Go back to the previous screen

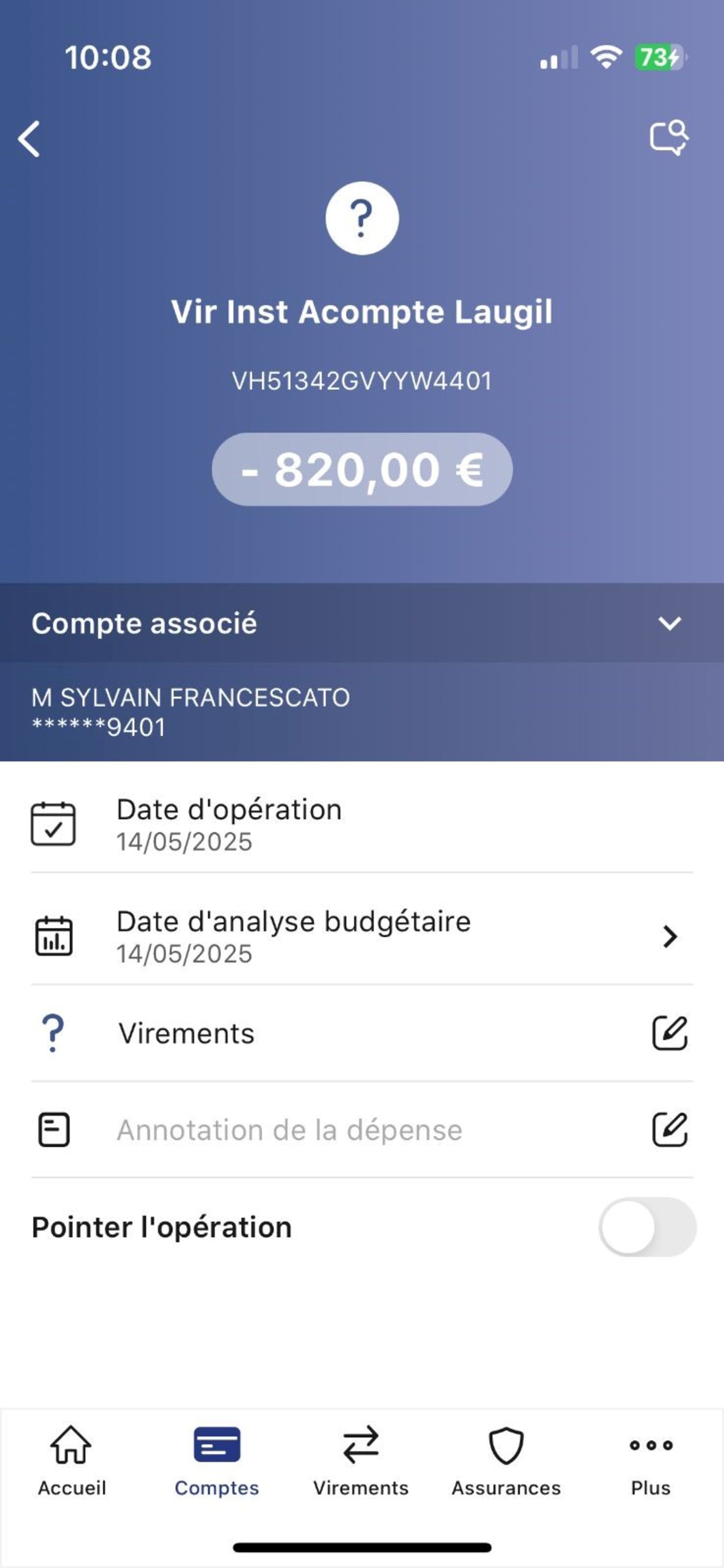click(x=29, y=139)
